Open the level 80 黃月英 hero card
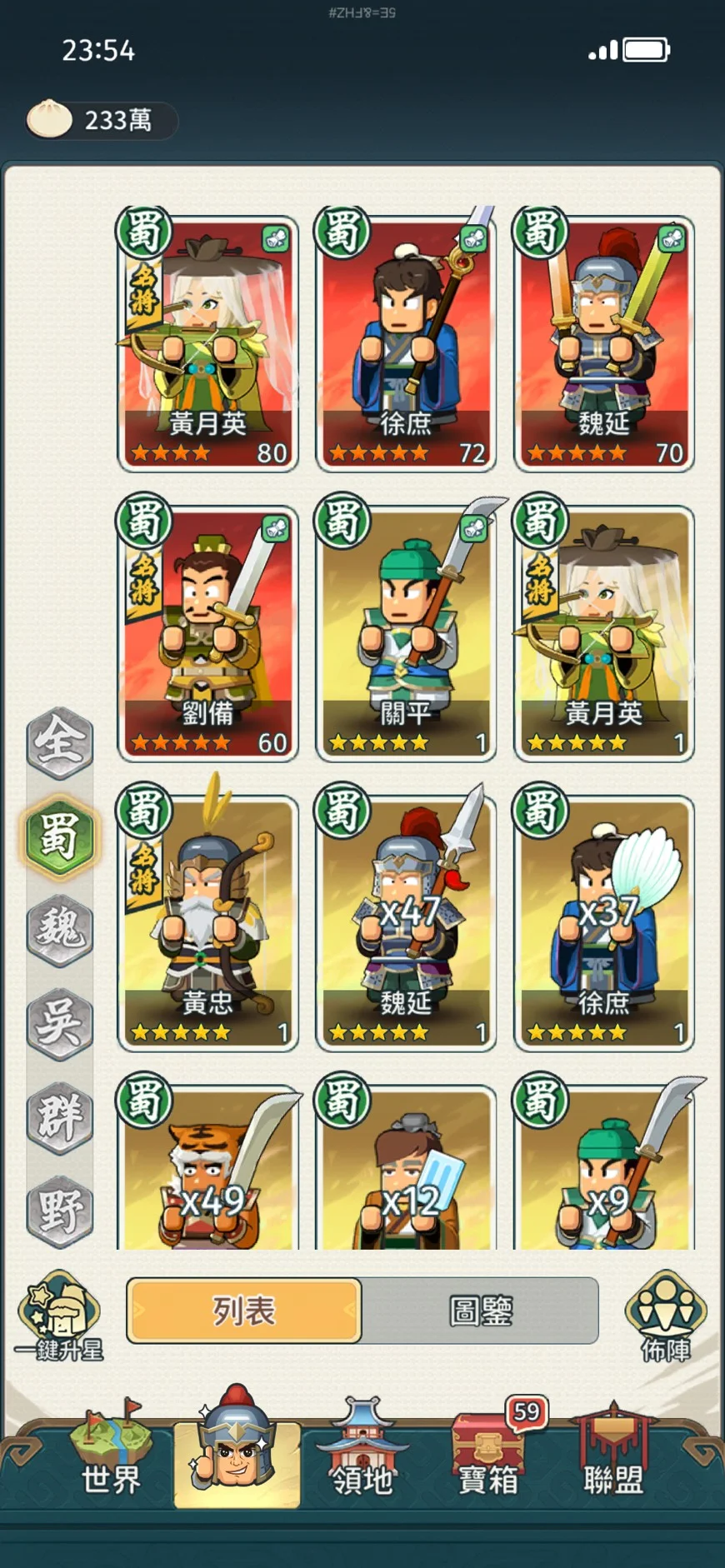725x1568 pixels. pyautogui.click(x=207, y=342)
